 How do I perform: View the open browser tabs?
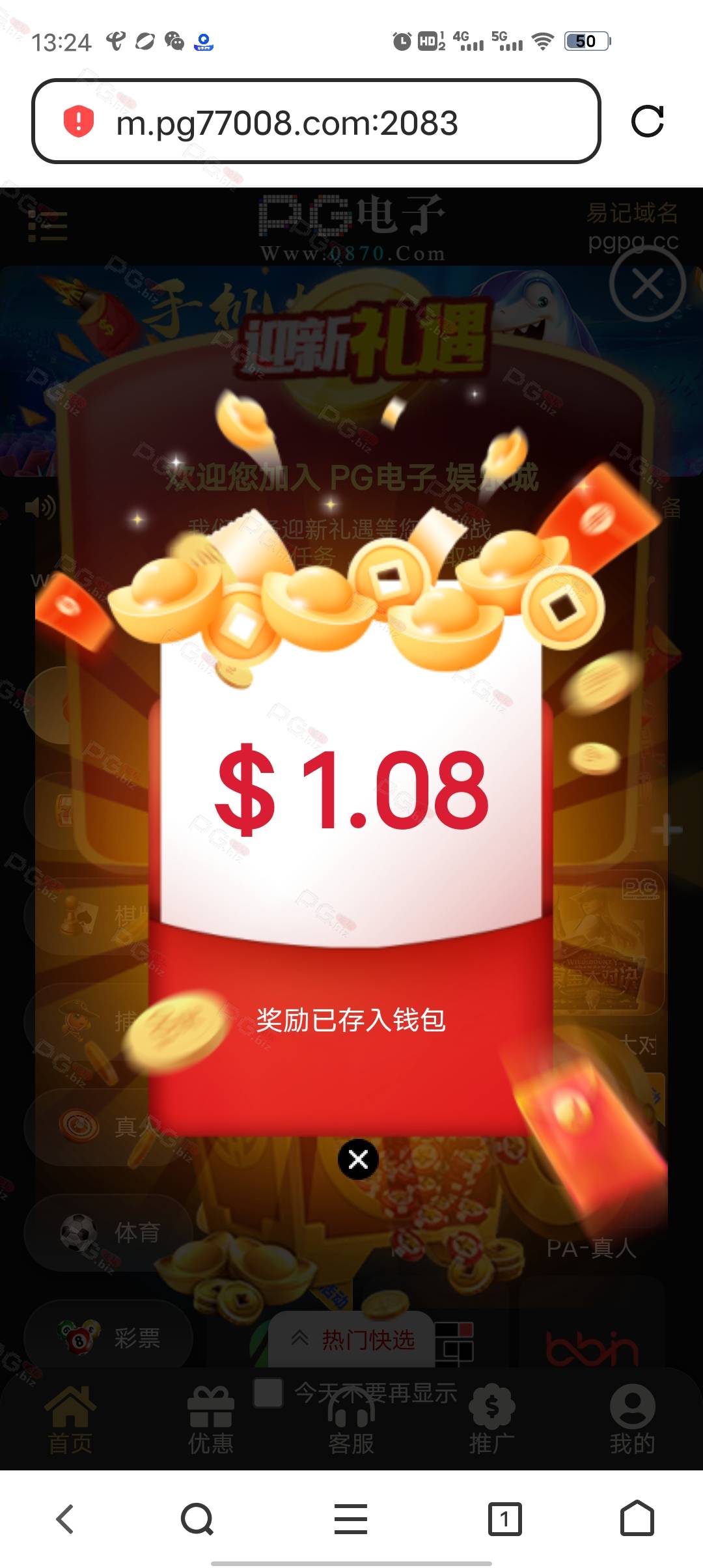(504, 1519)
